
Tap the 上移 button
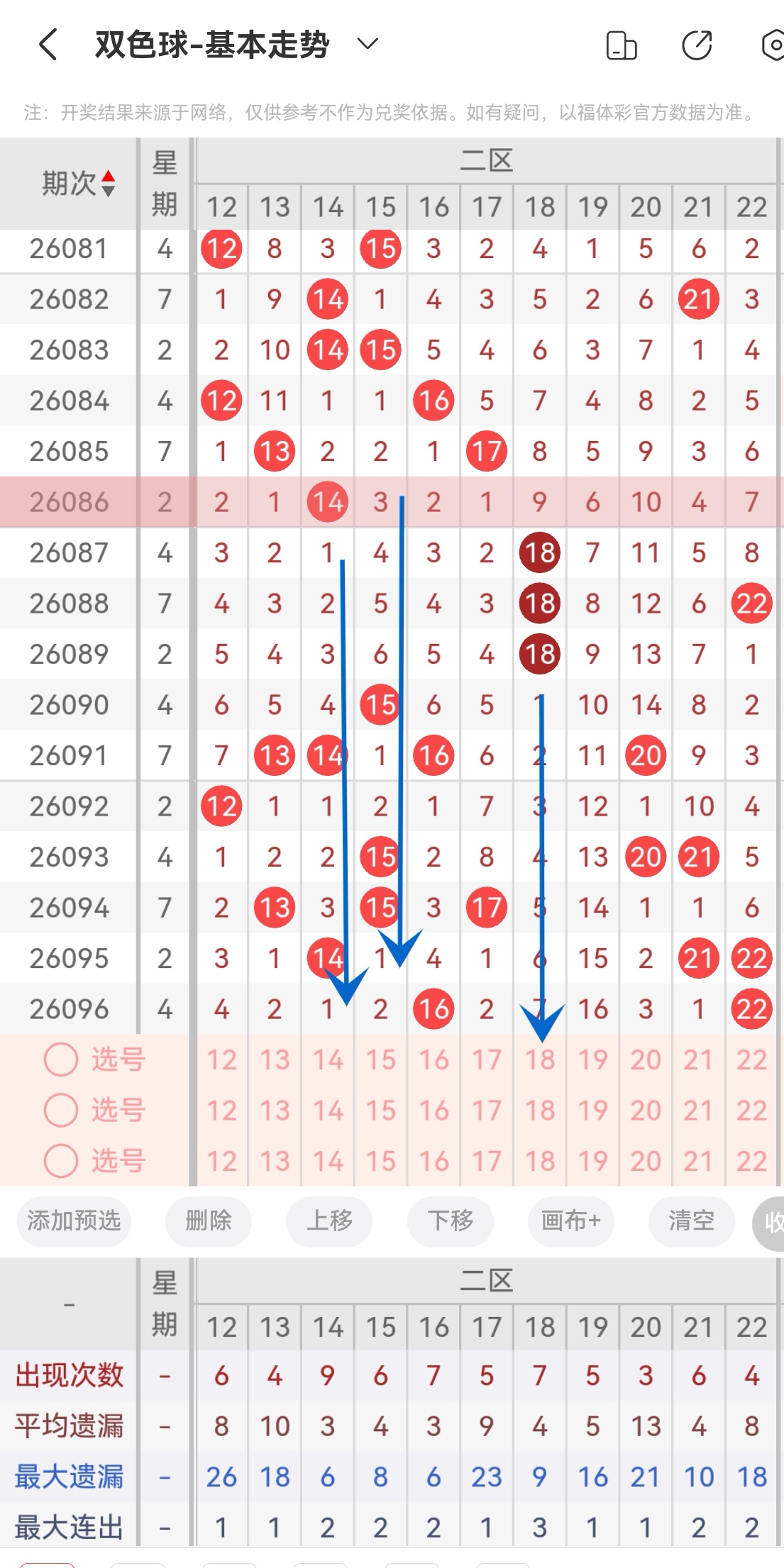pos(329,1221)
